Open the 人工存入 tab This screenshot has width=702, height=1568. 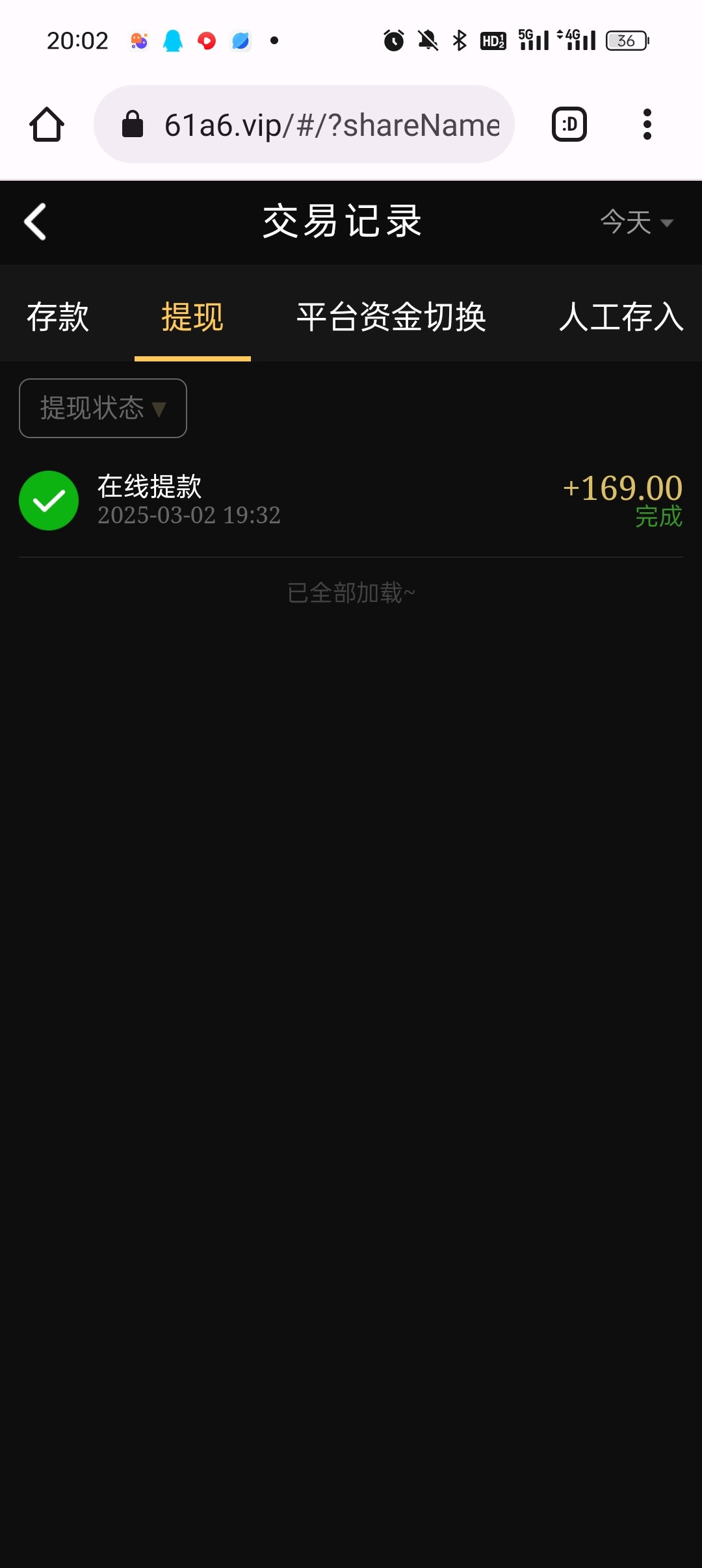coord(621,317)
